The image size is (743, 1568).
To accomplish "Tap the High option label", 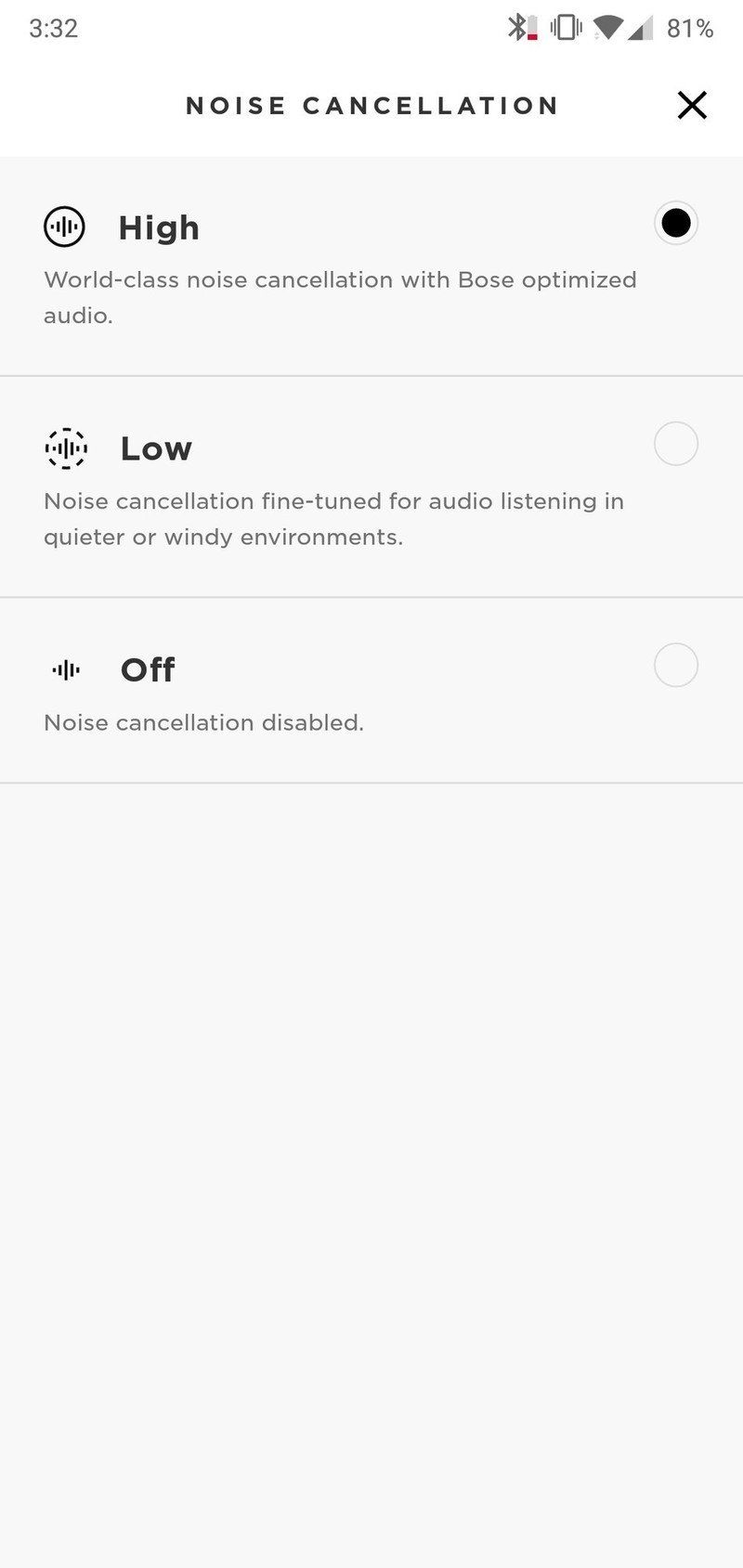I will pyautogui.click(x=159, y=227).
